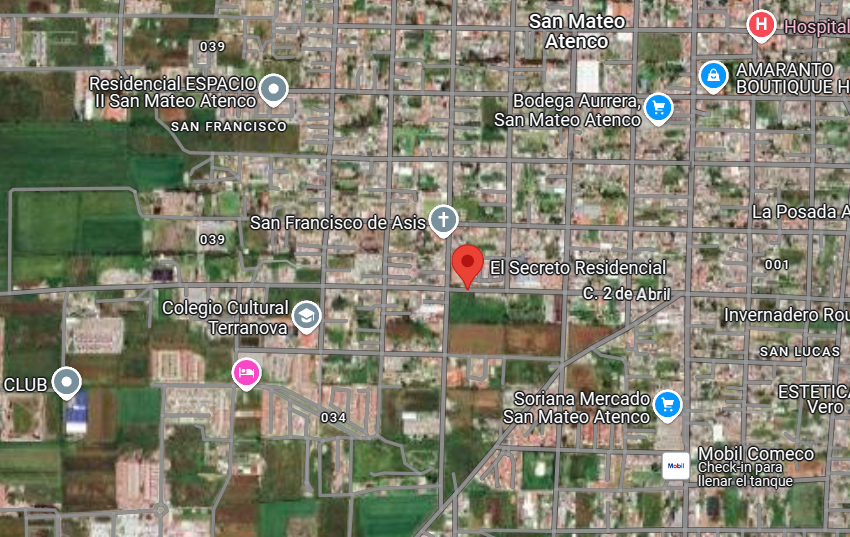Tap the red pin at El Secreto Residencial
Screen dimensions: 850x537
(467, 266)
